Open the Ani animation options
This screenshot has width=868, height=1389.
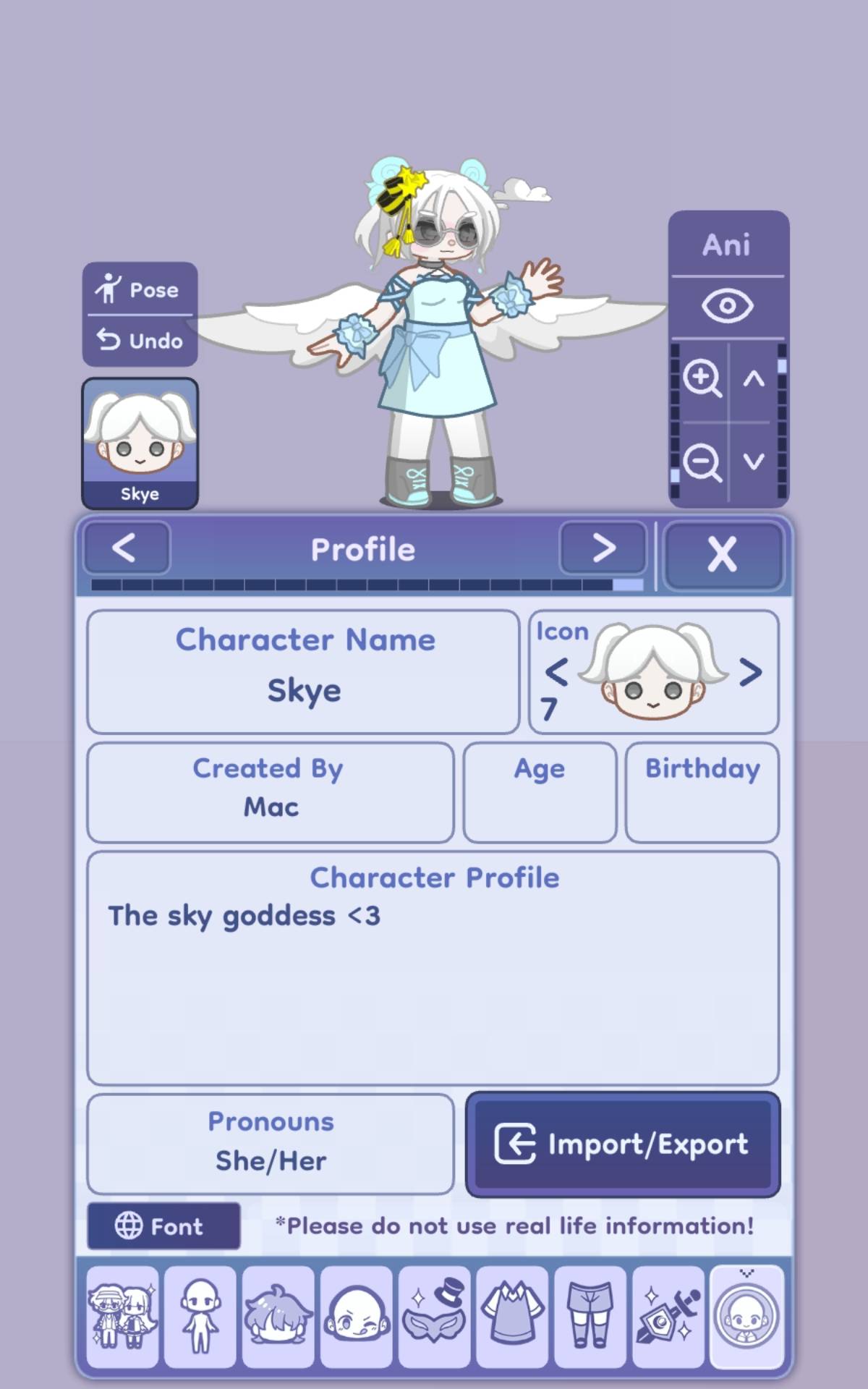[x=728, y=245]
